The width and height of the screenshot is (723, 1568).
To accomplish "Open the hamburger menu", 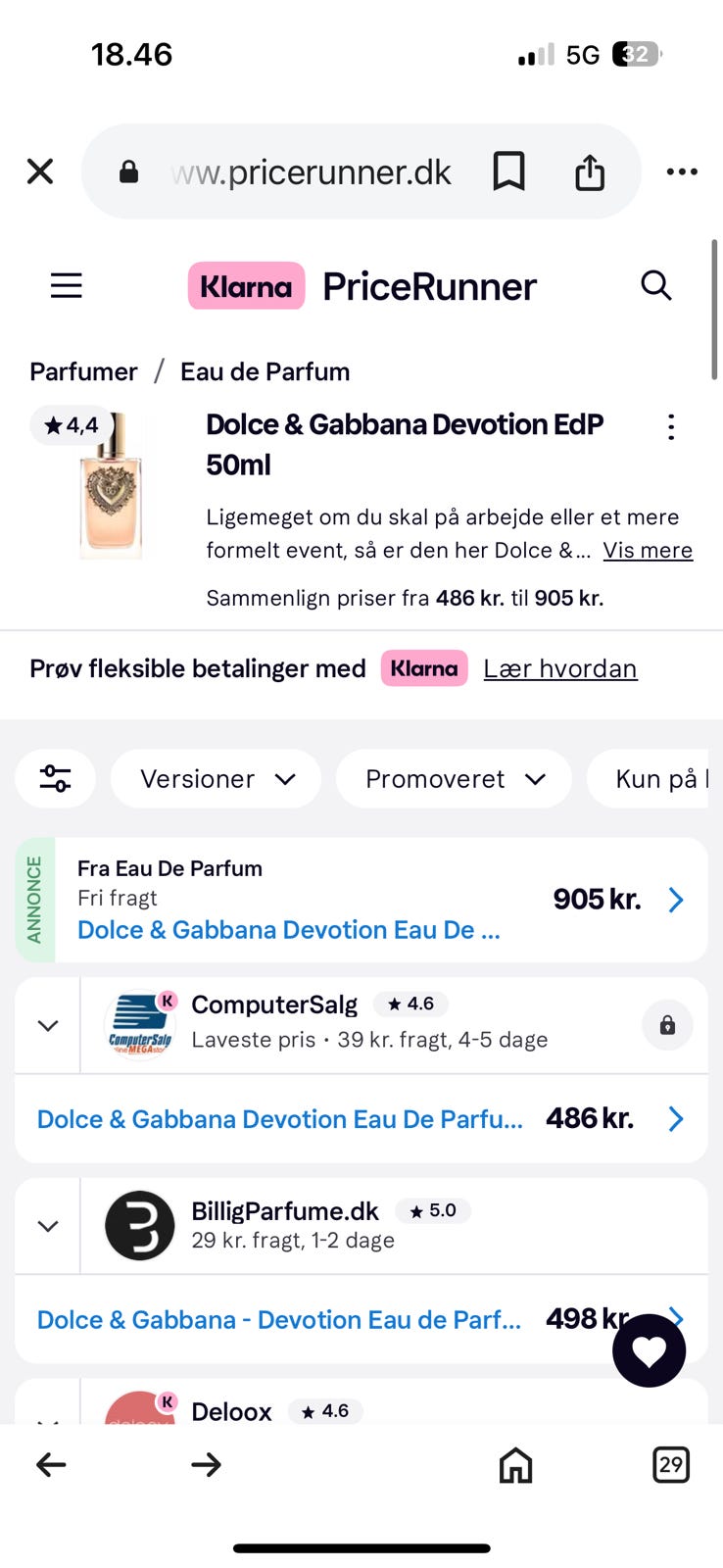I will click(66, 285).
